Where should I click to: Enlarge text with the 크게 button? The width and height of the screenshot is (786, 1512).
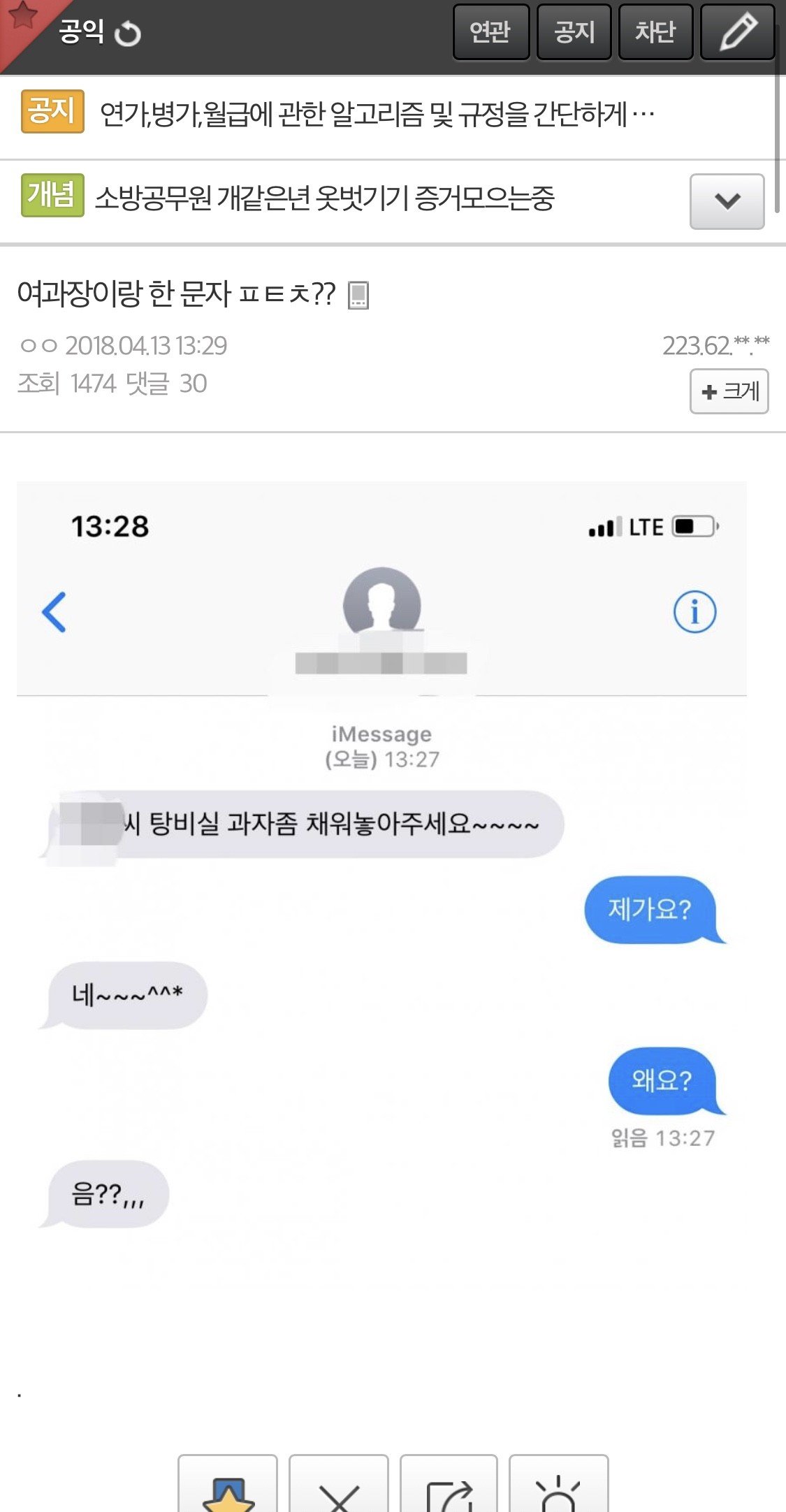[729, 391]
